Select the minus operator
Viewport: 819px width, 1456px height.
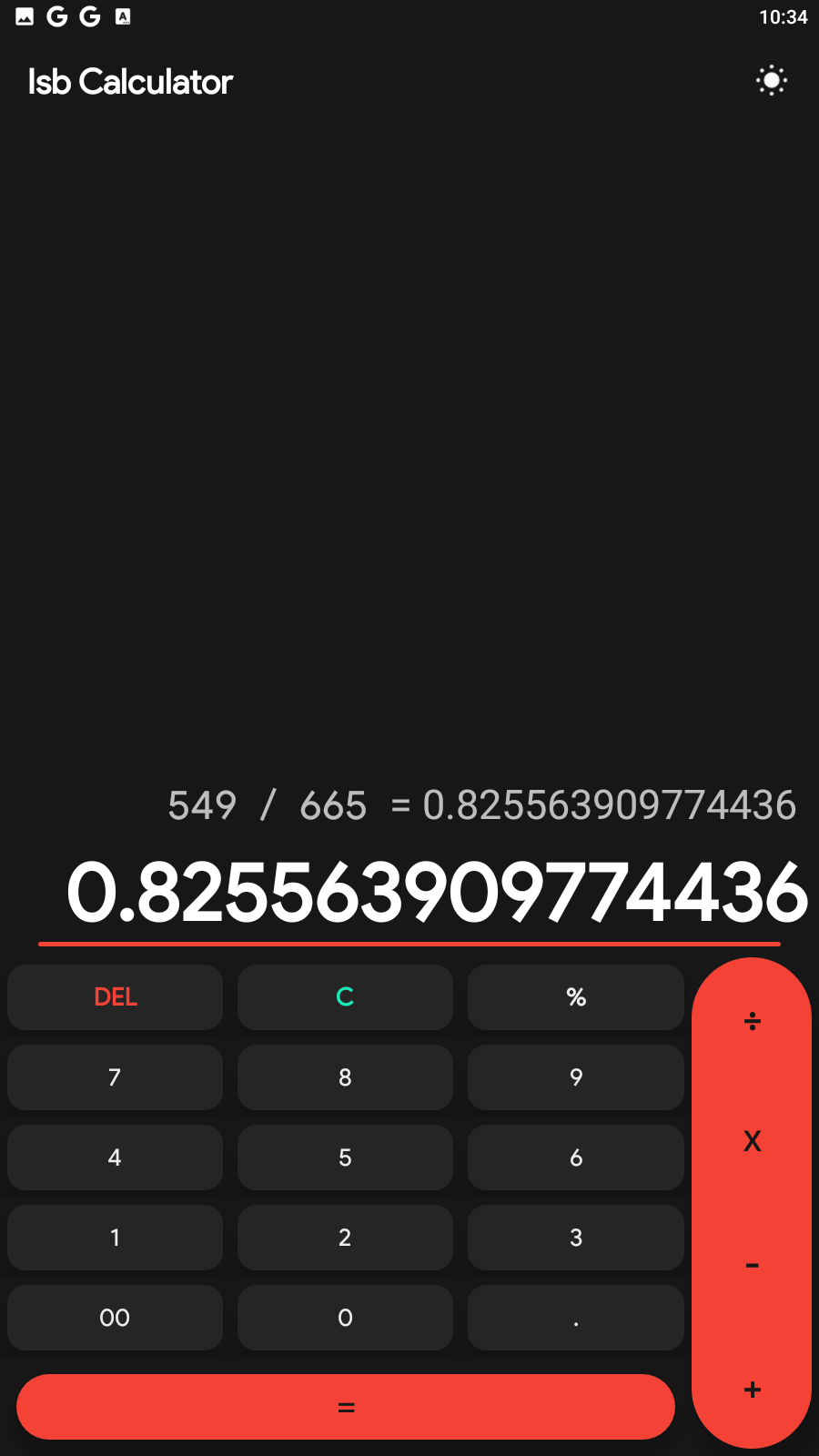tap(752, 1265)
